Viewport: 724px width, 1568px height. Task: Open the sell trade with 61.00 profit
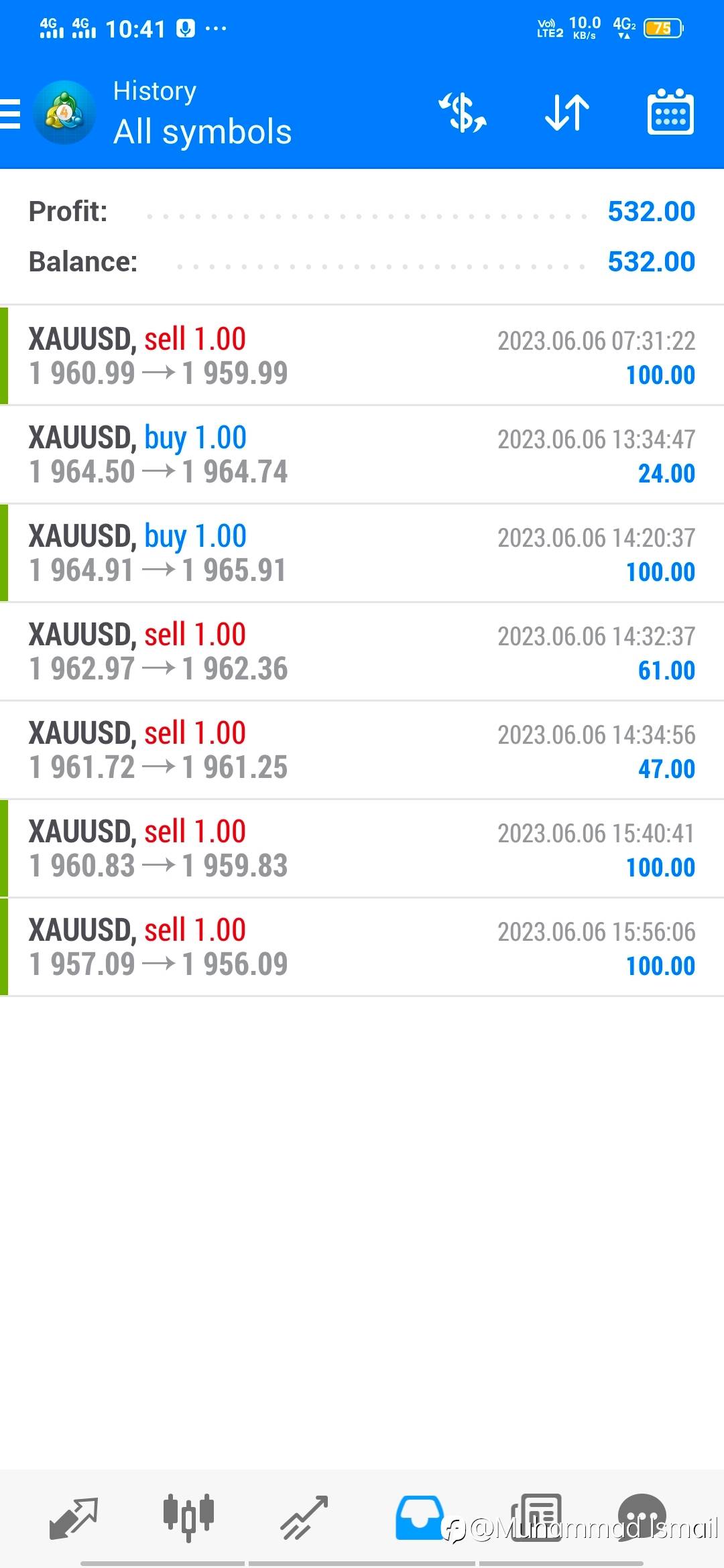coord(362,651)
